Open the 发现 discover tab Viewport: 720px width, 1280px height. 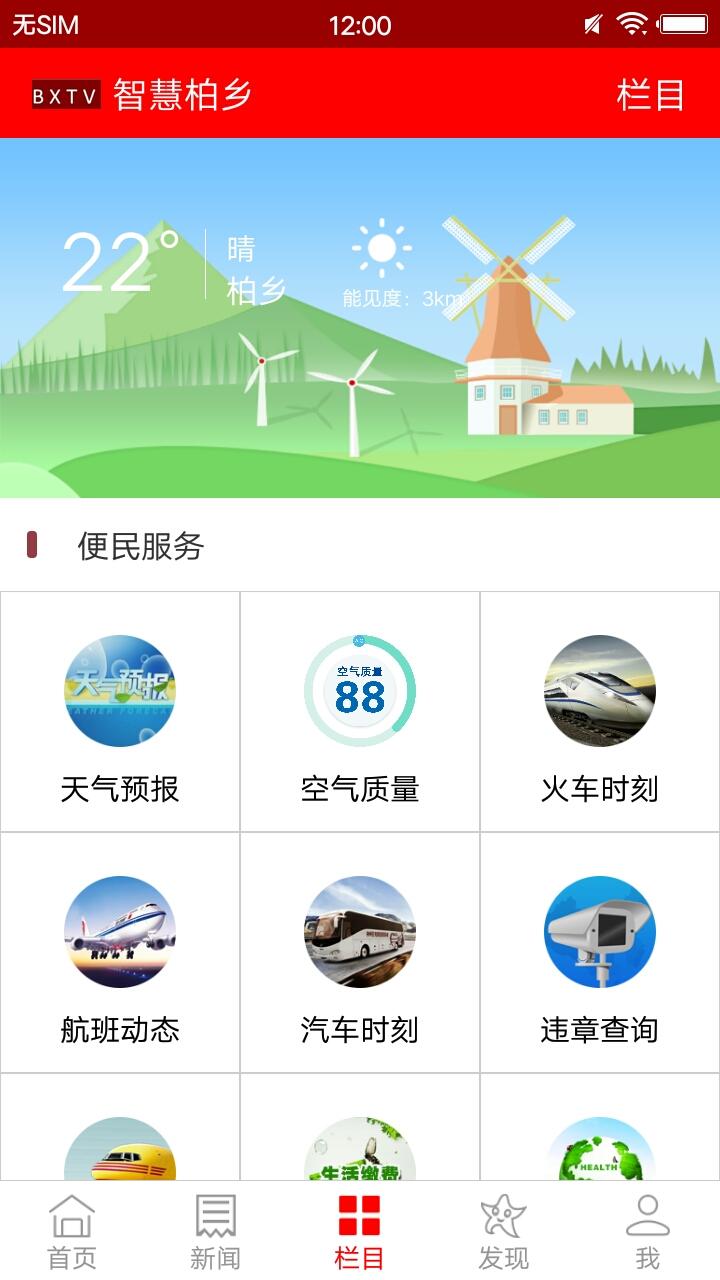coord(503,1231)
